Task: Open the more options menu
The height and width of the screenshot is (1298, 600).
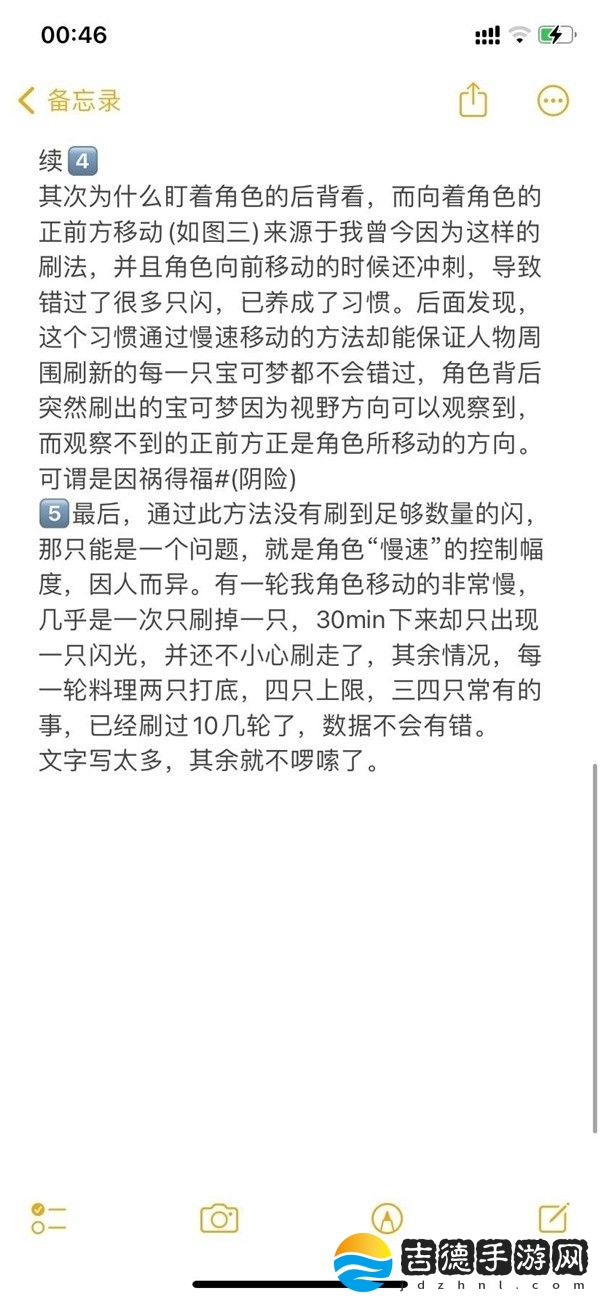Action: (553, 100)
